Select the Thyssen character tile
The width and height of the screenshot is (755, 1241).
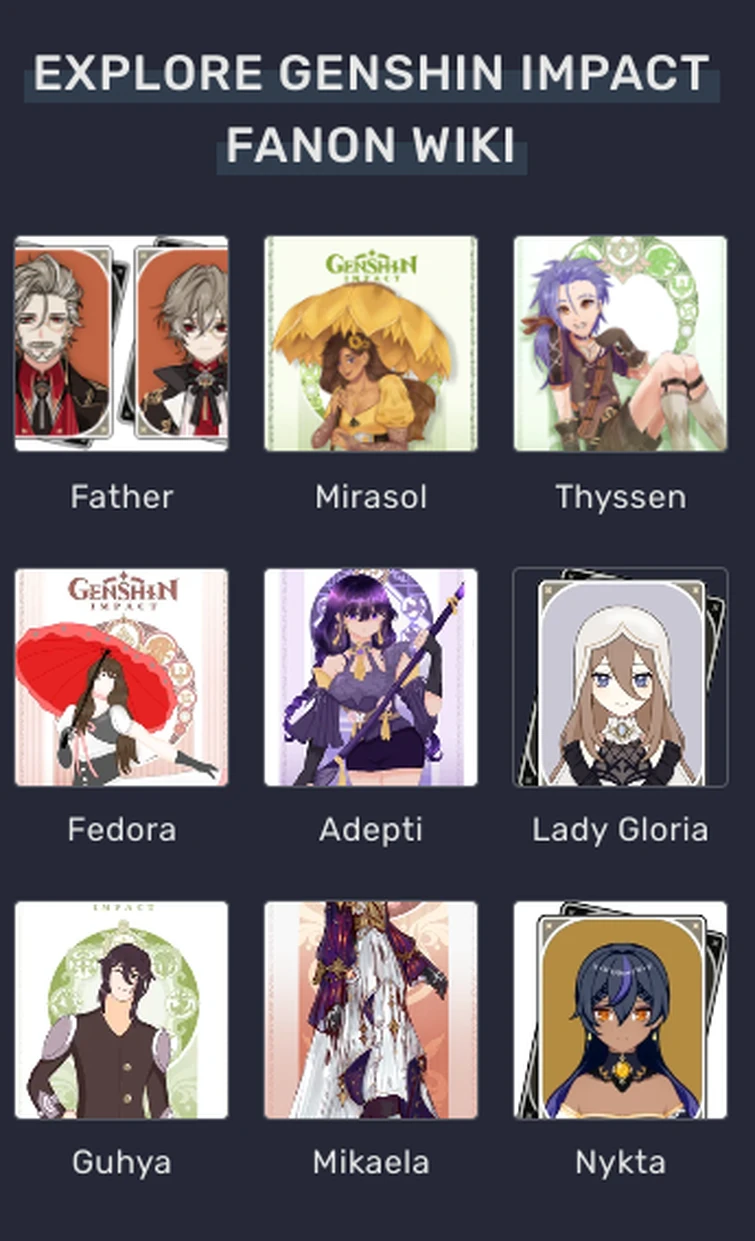click(x=620, y=344)
